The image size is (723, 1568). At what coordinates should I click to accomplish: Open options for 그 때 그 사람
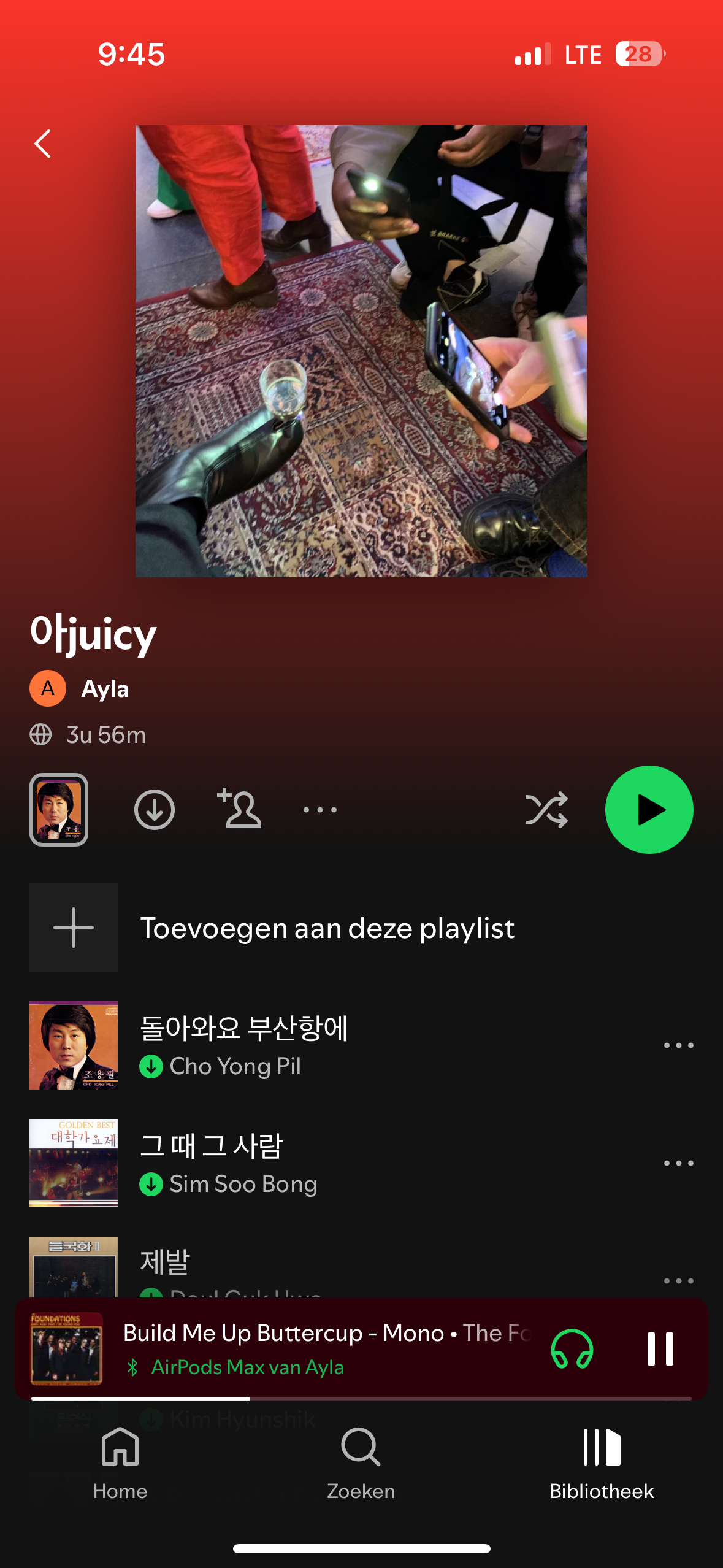coord(678,1163)
